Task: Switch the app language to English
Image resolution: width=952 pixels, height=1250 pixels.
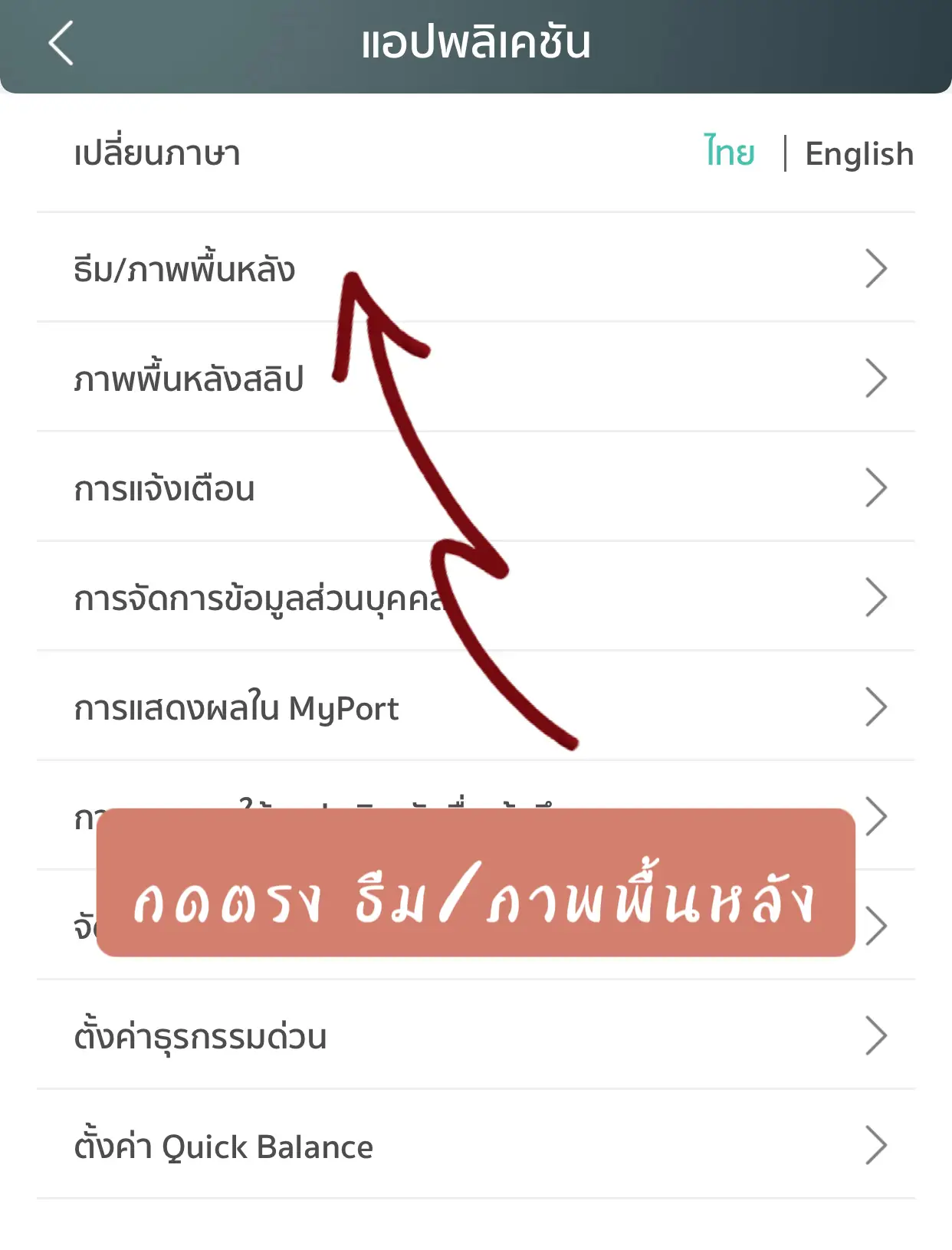Action: click(858, 152)
